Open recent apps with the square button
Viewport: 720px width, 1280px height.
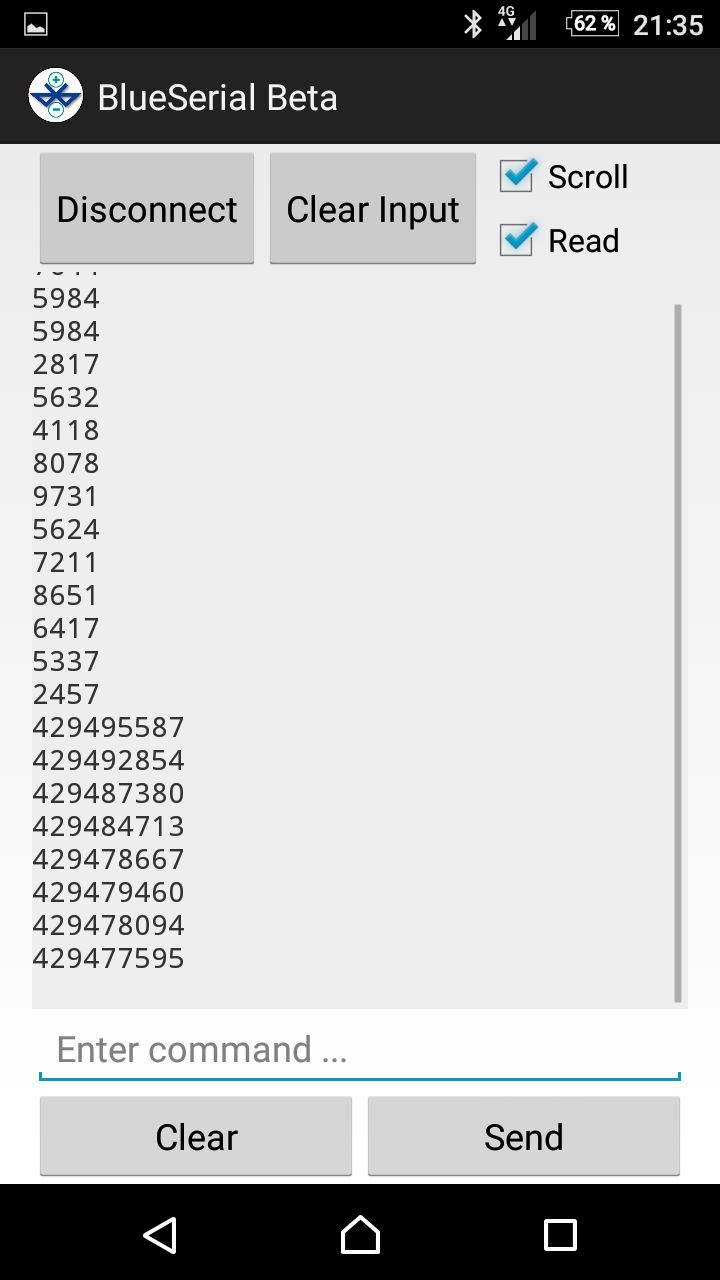(x=560, y=1235)
